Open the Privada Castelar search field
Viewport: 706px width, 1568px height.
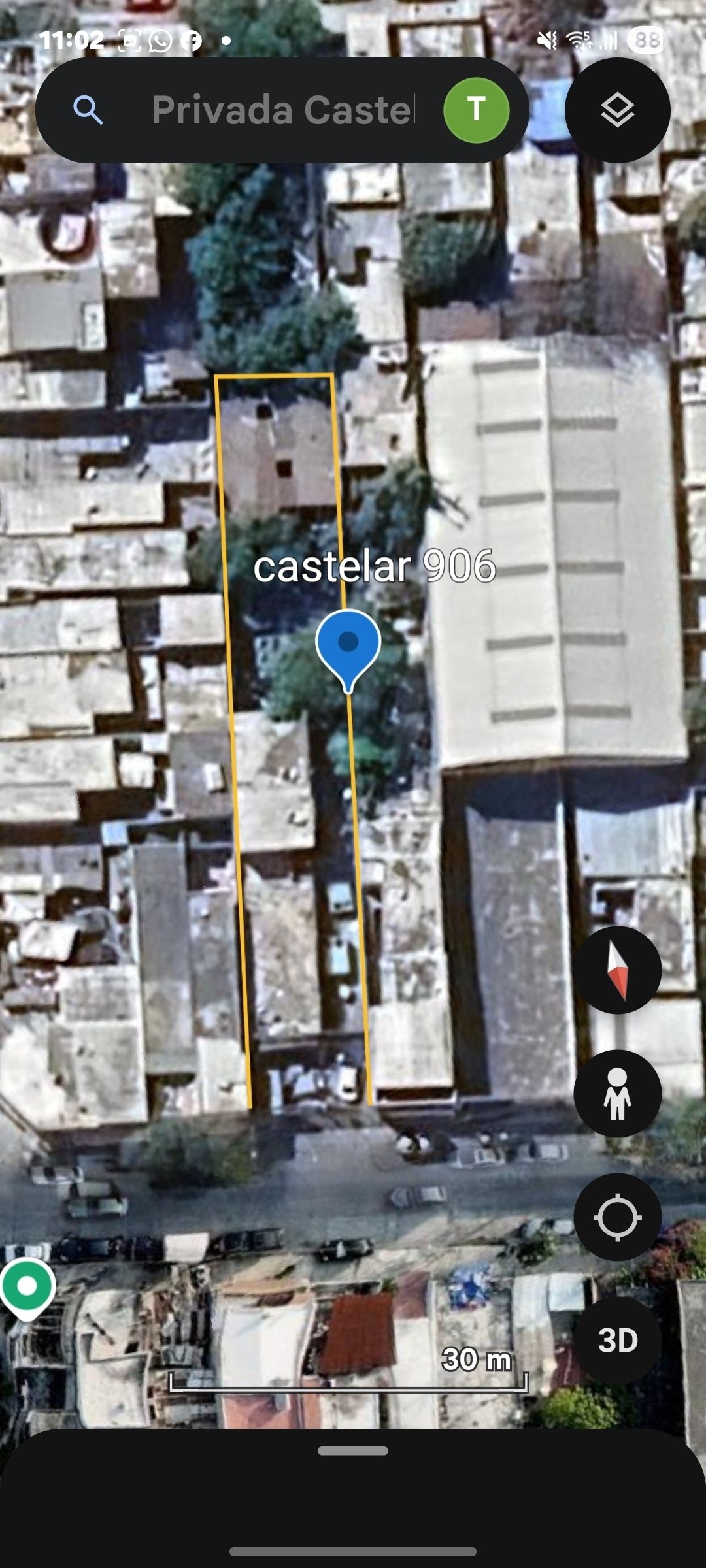tap(282, 110)
